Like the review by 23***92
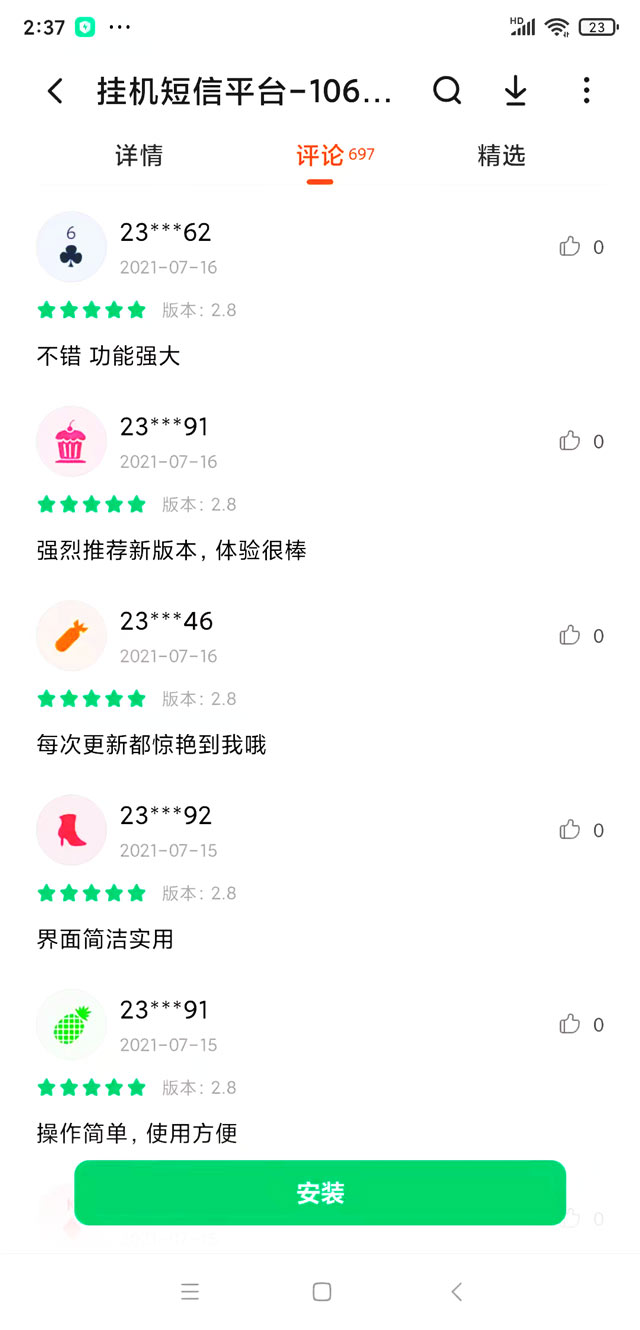Viewport: 640px width, 1330px height. point(570,830)
